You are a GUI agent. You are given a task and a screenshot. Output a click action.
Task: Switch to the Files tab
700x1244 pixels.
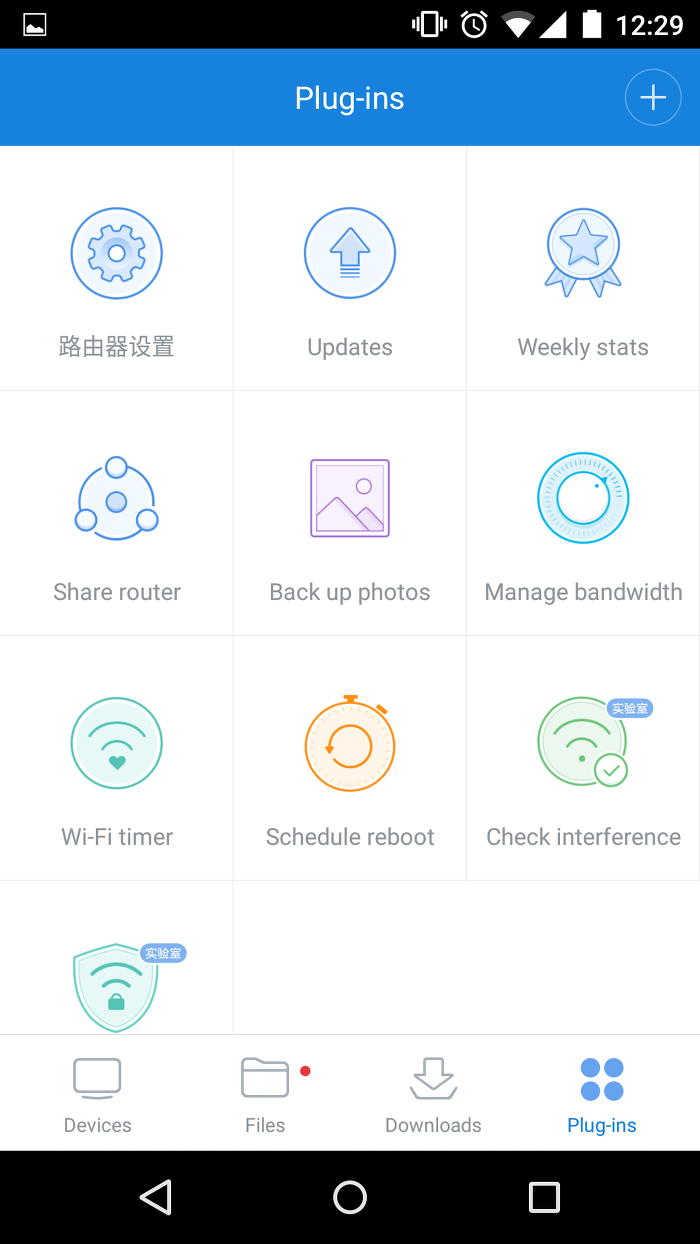(x=265, y=1094)
